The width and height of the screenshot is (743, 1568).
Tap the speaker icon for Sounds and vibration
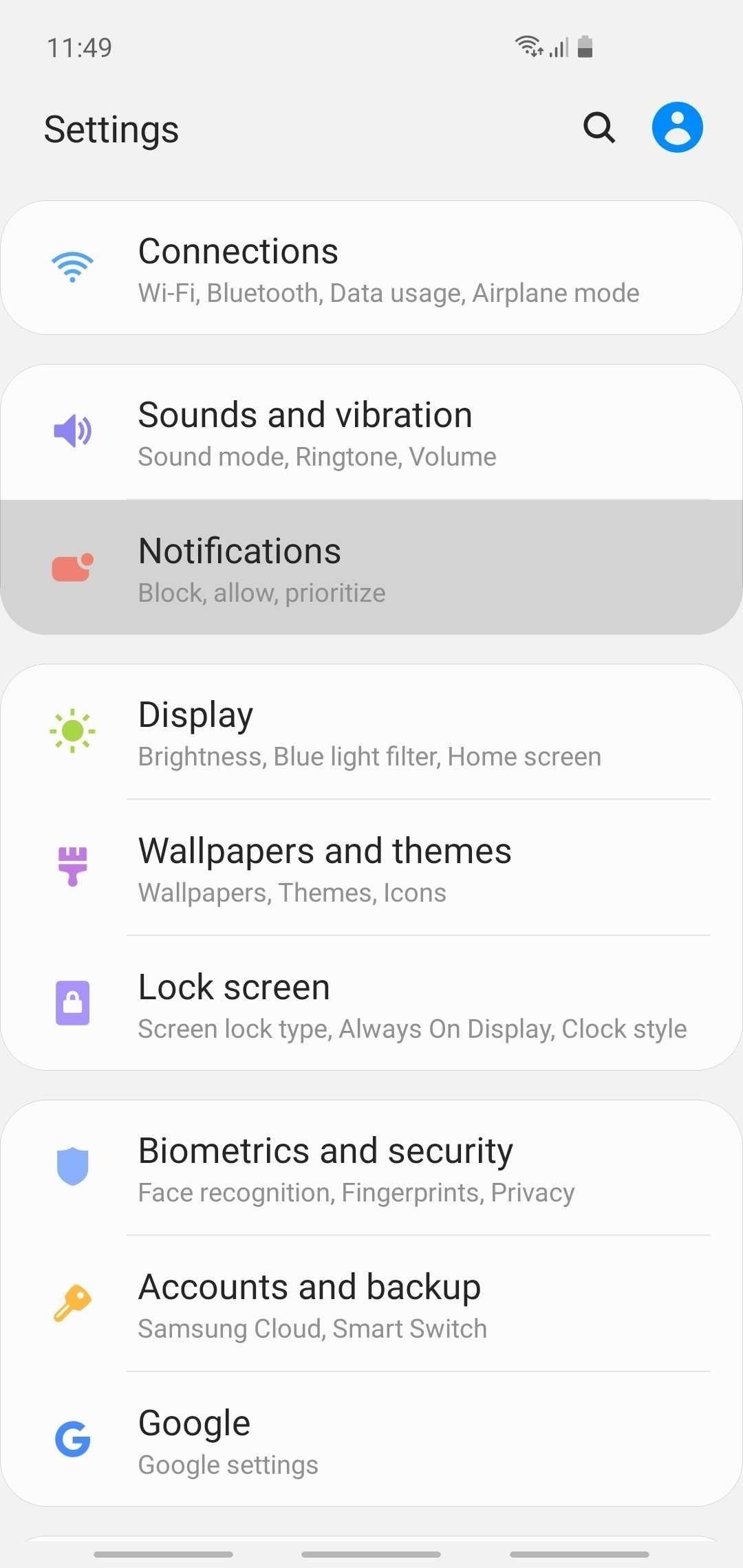point(72,430)
